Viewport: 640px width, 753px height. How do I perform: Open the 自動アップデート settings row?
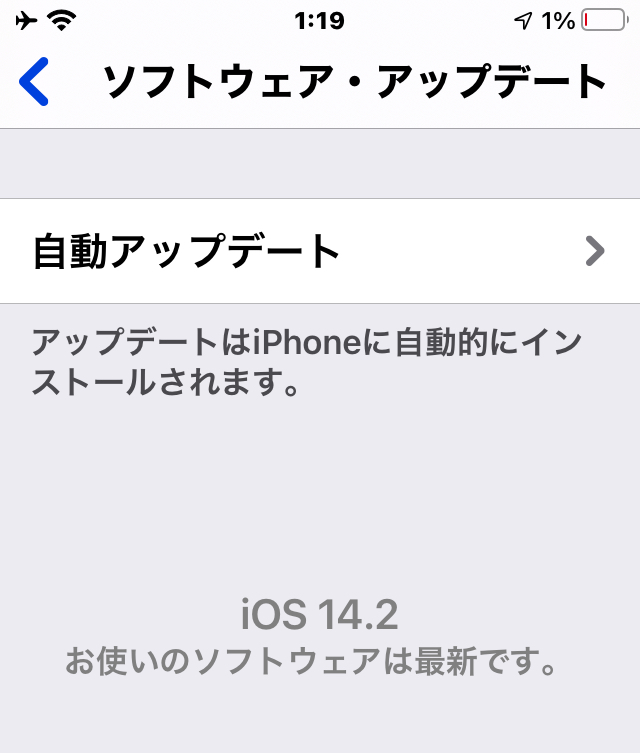(320, 251)
